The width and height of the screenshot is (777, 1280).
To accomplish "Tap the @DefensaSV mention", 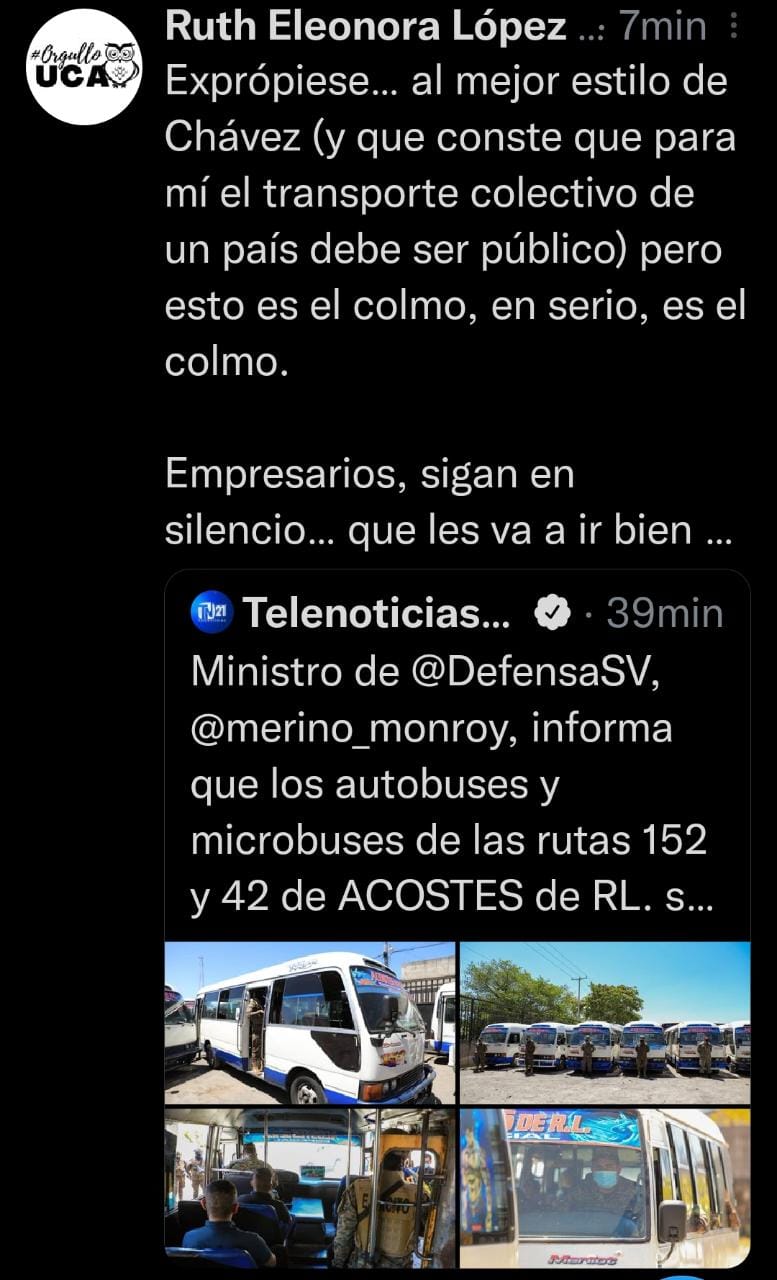I will (x=534, y=672).
